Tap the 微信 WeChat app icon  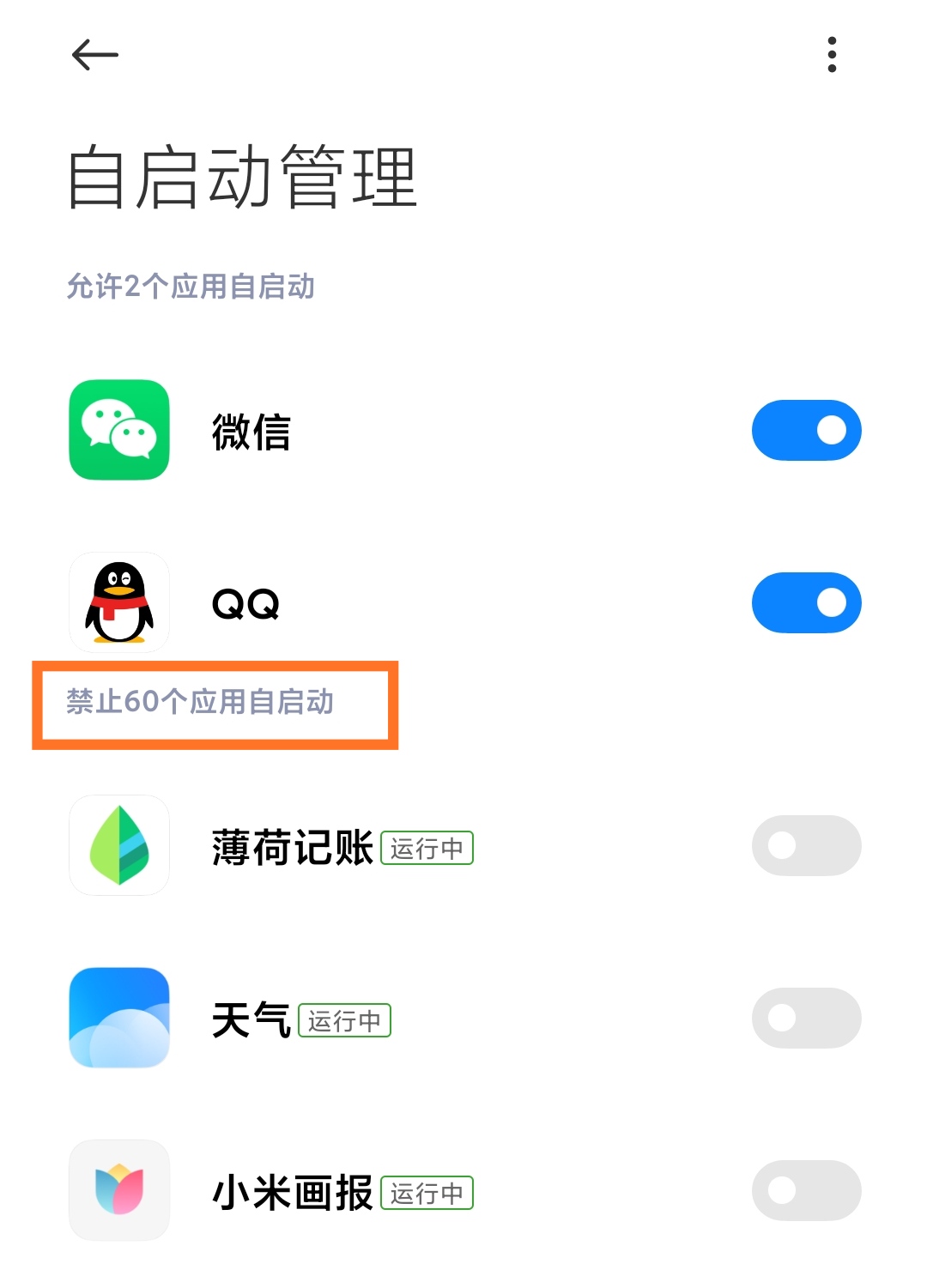coord(118,430)
